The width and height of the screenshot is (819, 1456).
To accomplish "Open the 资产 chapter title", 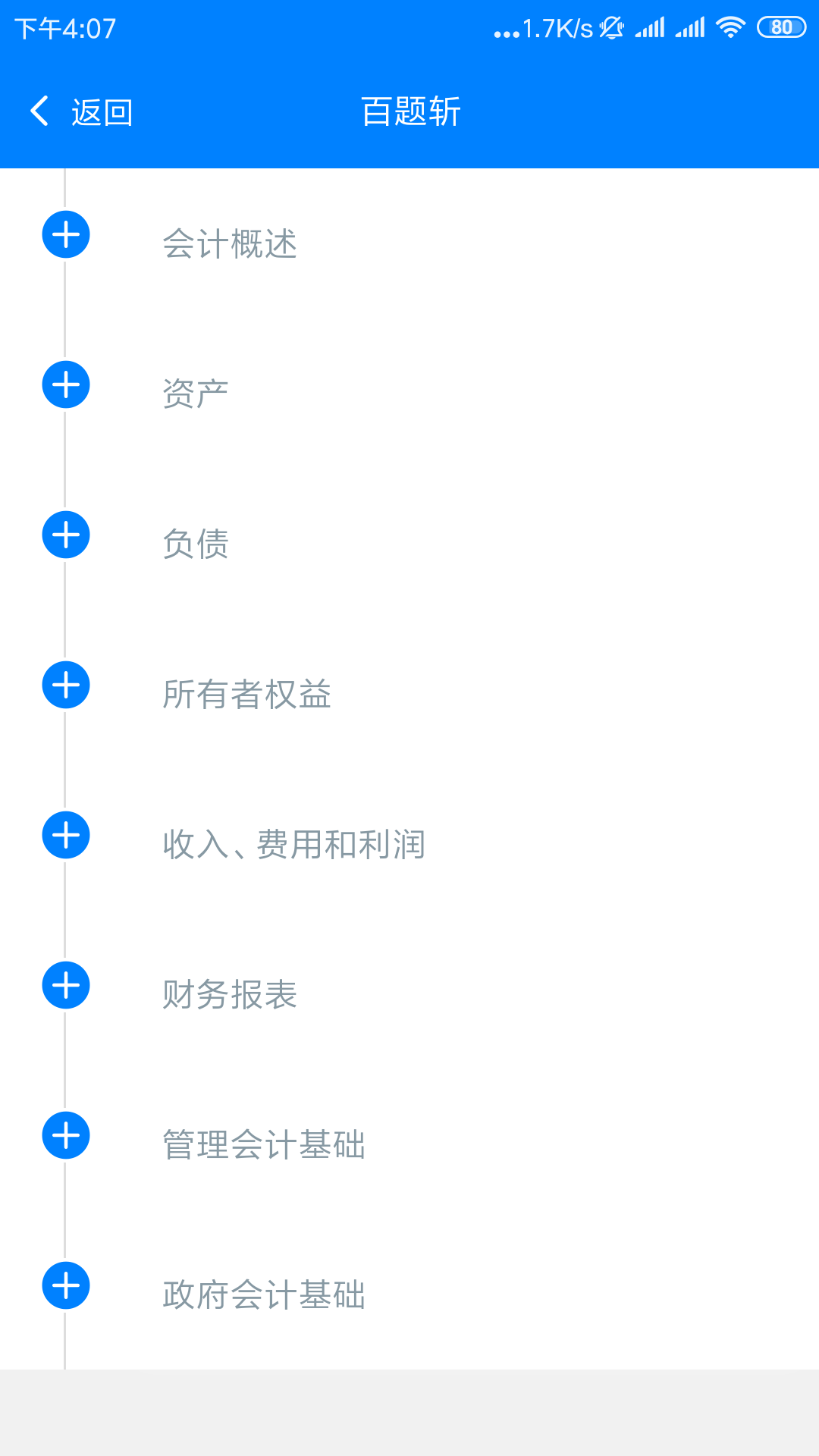I will (196, 389).
